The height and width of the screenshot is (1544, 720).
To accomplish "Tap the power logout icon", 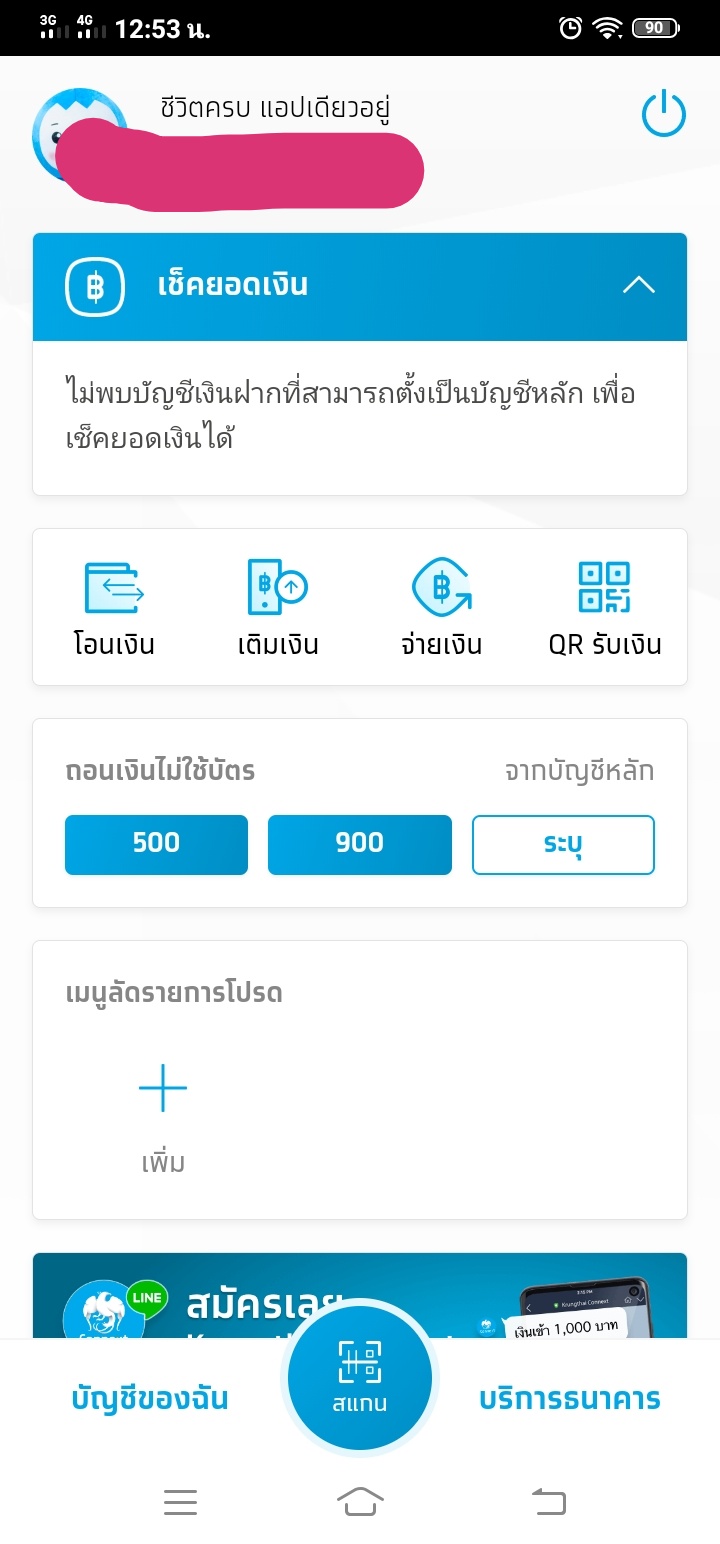I will pyautogui.click(x=663, y=114).
